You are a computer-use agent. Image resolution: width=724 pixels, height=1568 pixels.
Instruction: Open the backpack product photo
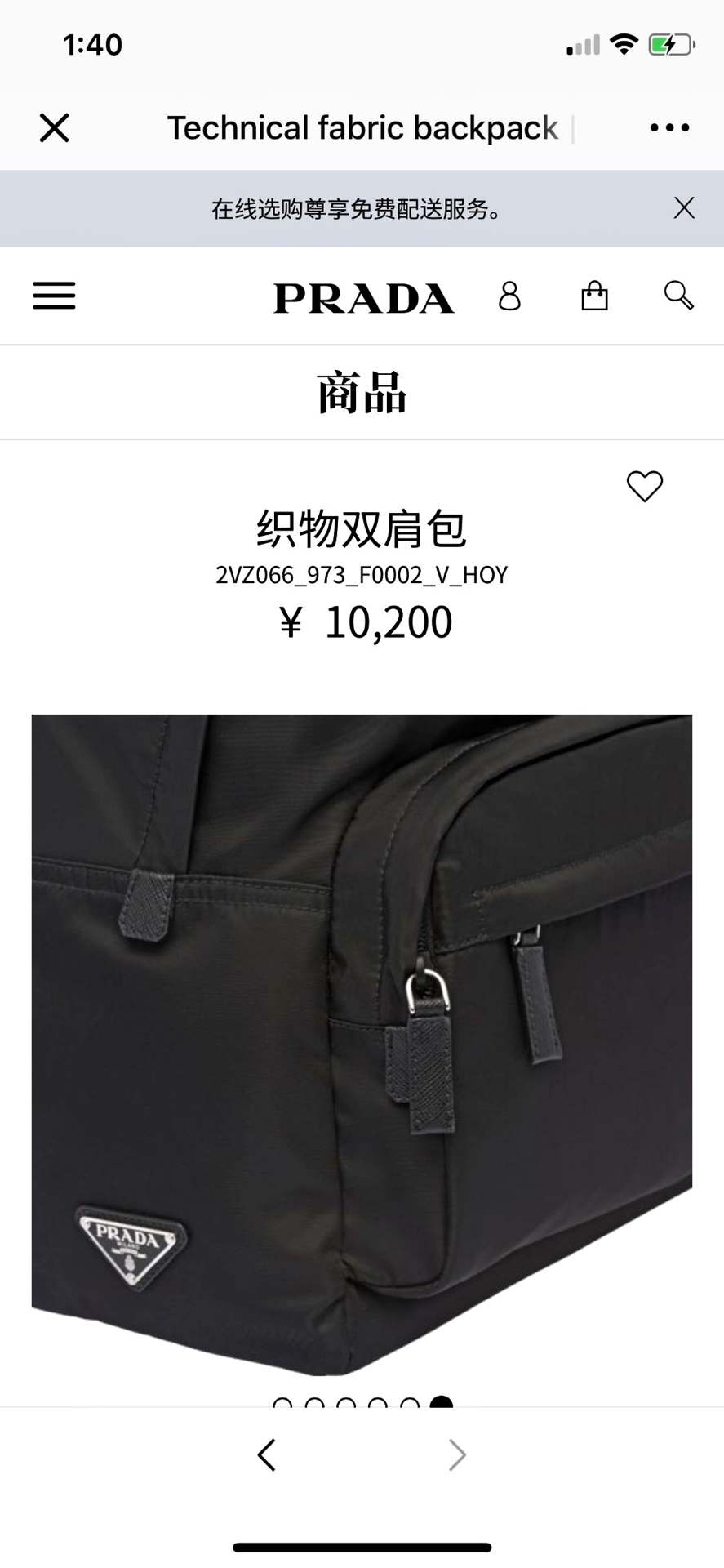click(362, 1045)
